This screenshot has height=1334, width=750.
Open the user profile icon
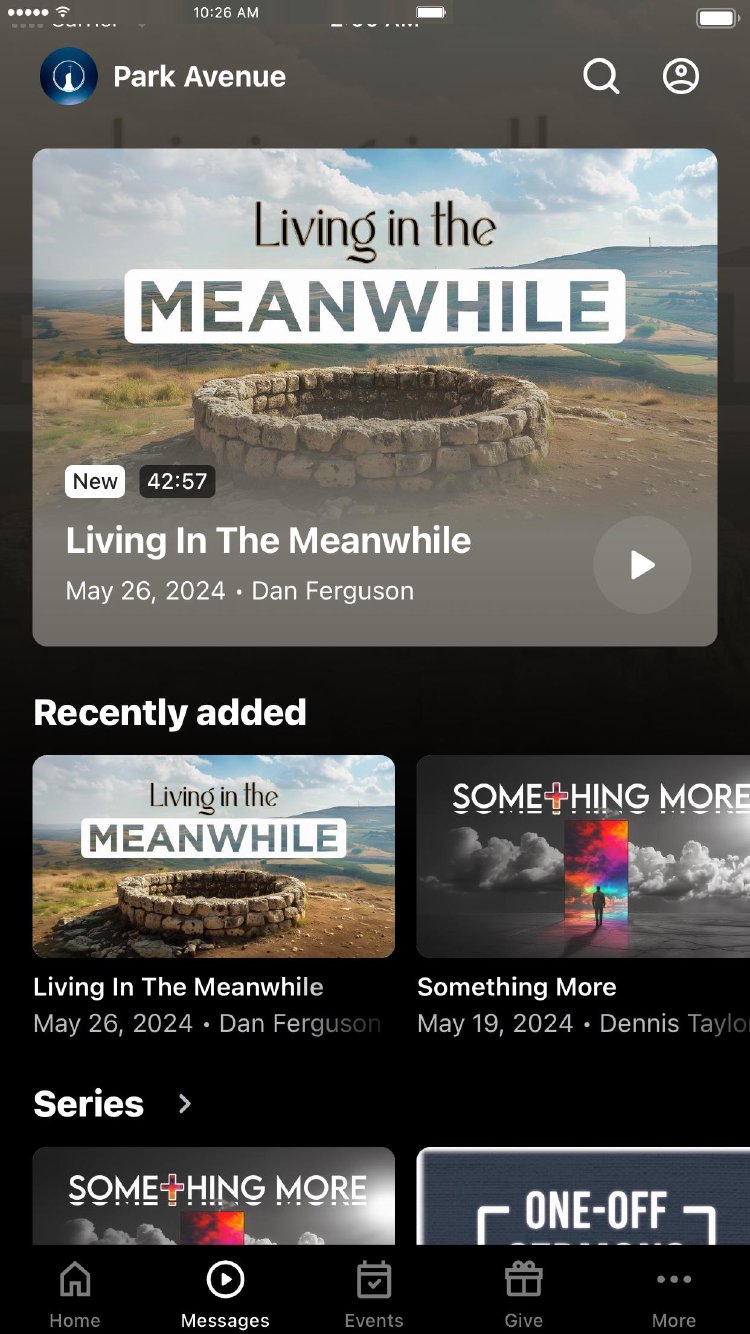(x=681, y=76)
